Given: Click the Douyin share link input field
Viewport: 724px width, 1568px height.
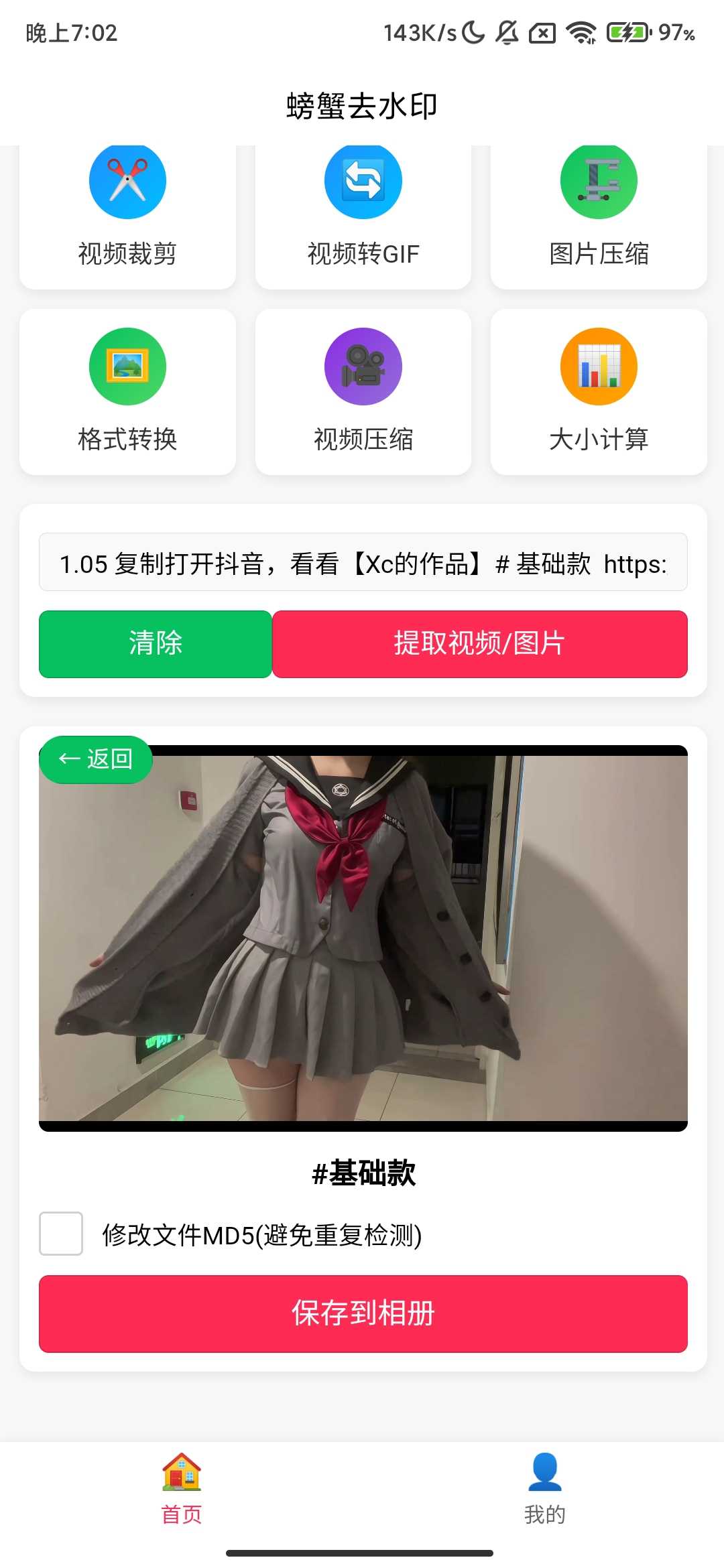Looking at the screenshot, I should point(362,564).
